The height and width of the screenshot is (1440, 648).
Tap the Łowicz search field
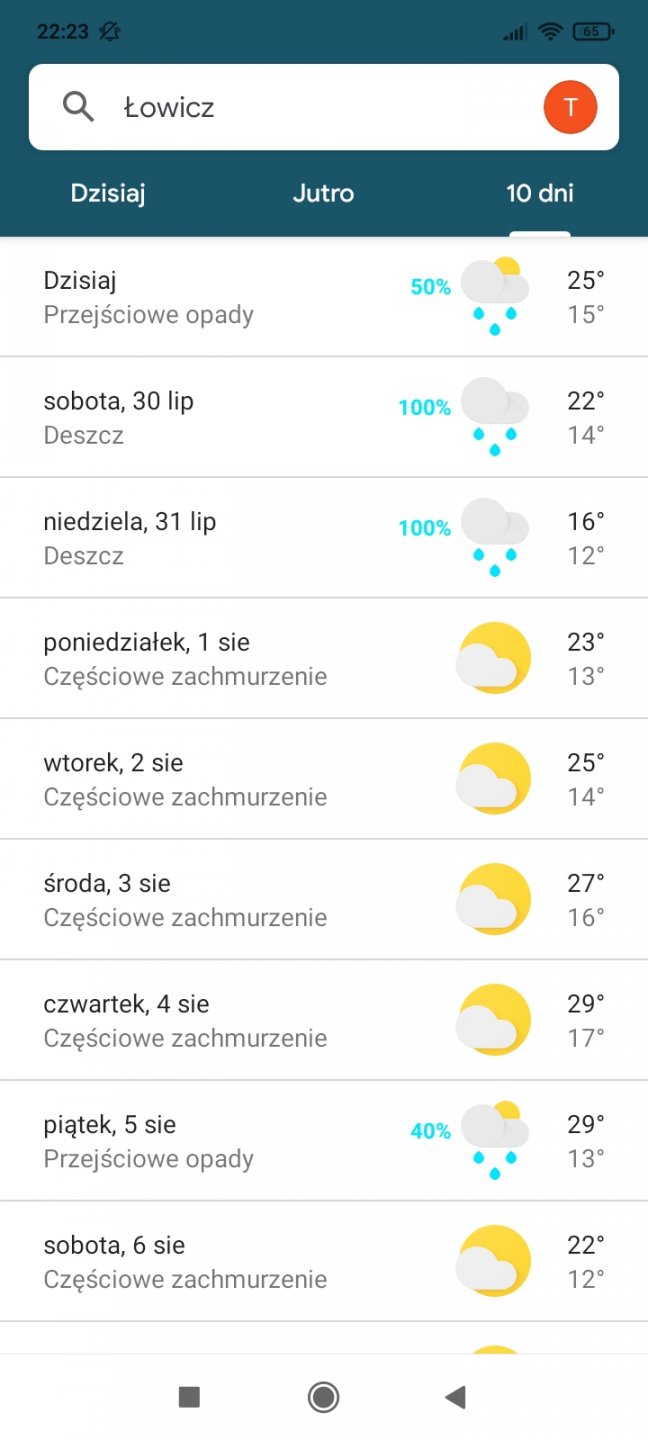(300, 107)
